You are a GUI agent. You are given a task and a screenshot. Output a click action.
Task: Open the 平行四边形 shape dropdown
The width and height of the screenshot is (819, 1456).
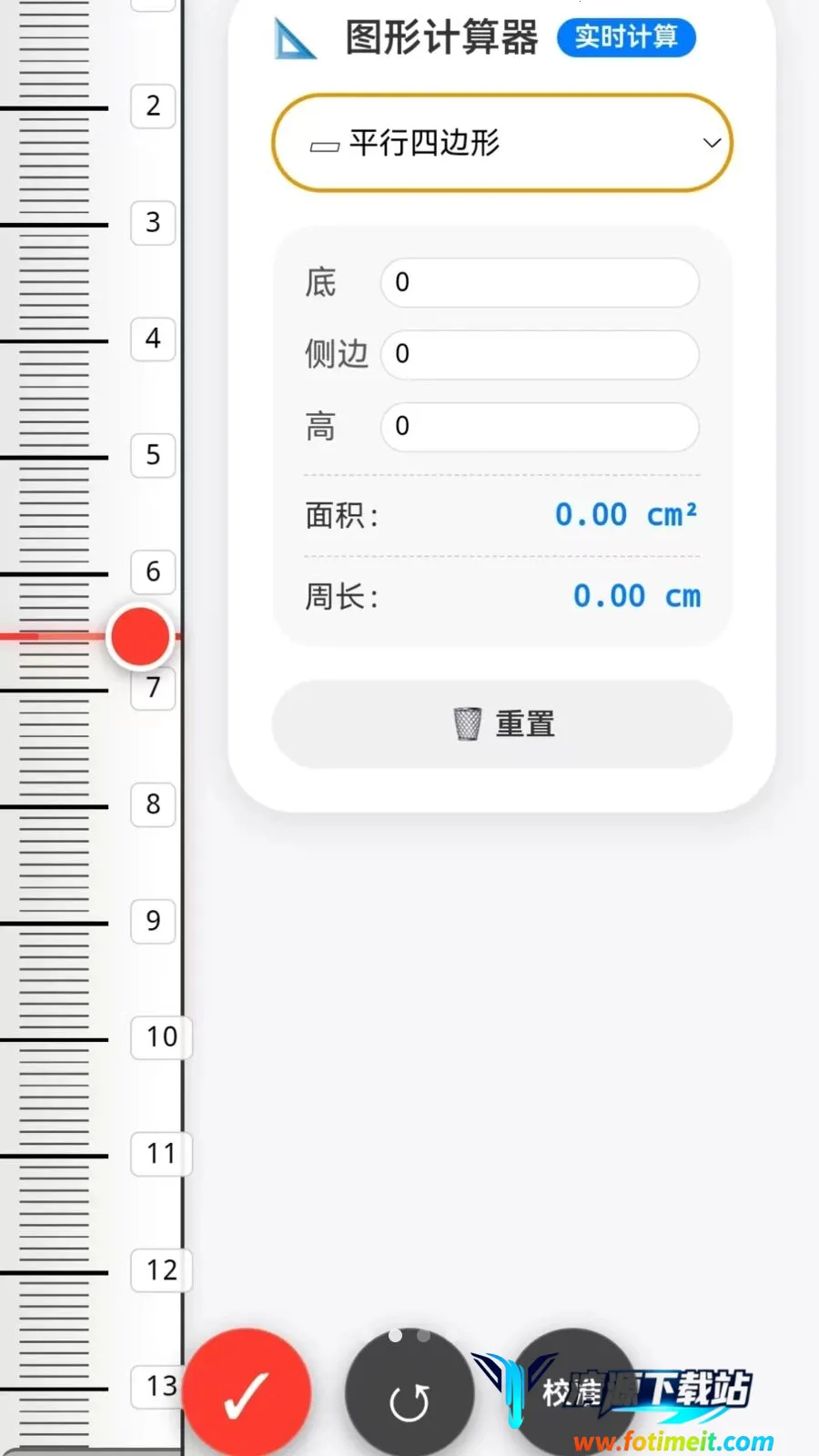tap(502, 143)
